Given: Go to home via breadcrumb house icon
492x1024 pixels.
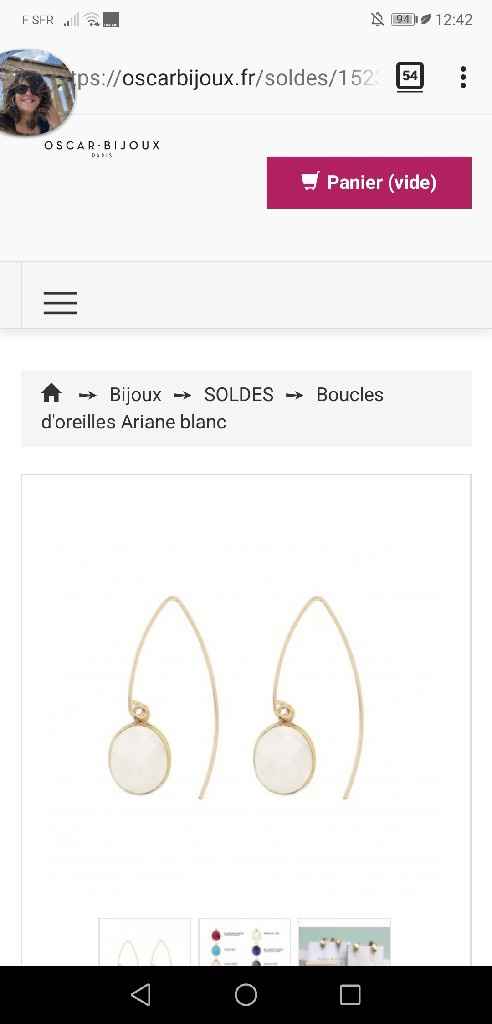Looking at the screenshot, I should pyautogui.click(x=51, y=394).
